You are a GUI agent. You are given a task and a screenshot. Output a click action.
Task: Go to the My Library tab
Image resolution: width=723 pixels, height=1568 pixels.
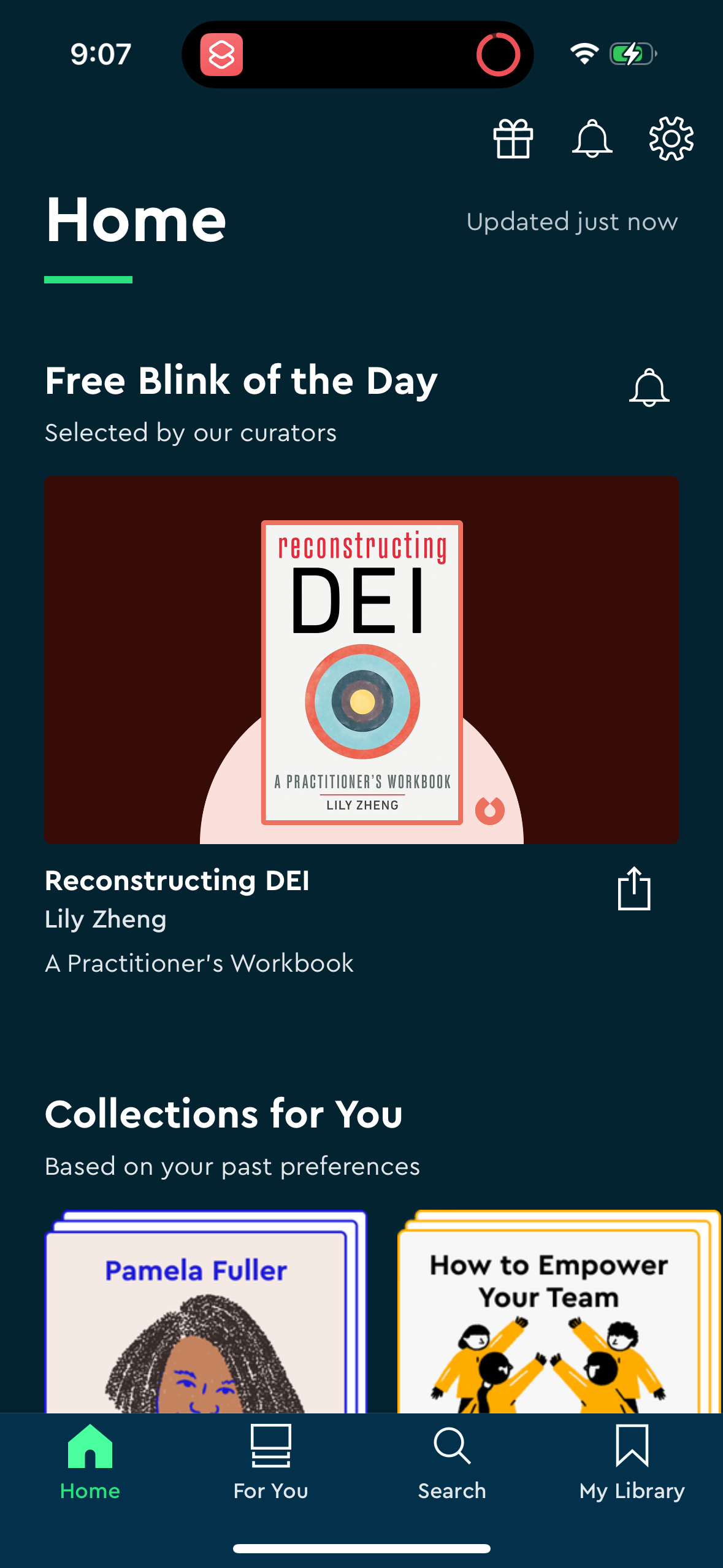[x=632, y=1462]
